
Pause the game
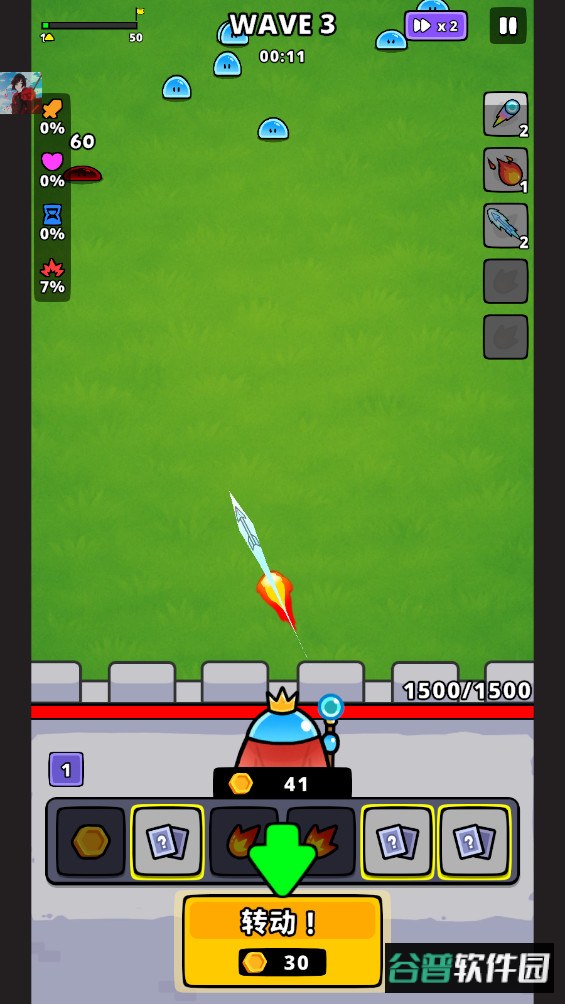pyautogui.click(x=508, y=26)
